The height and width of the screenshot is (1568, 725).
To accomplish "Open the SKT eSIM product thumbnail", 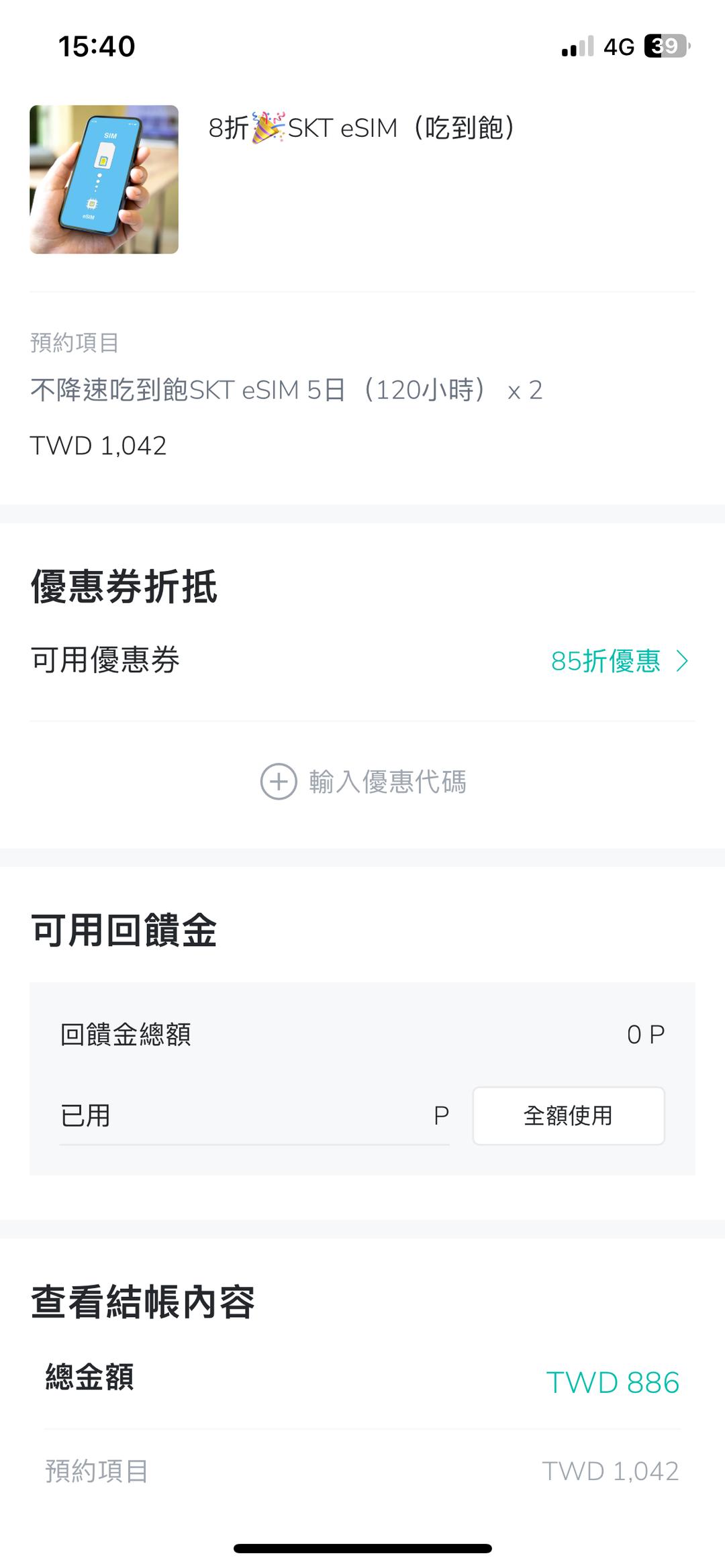I will 104,180.
